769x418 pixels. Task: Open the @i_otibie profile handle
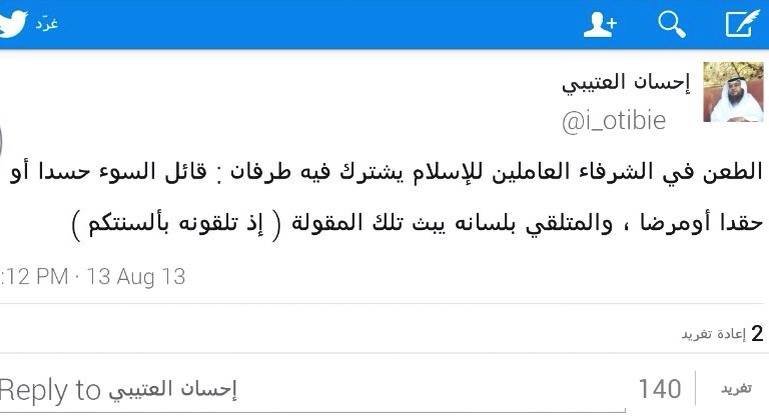(x=613, y=122)
